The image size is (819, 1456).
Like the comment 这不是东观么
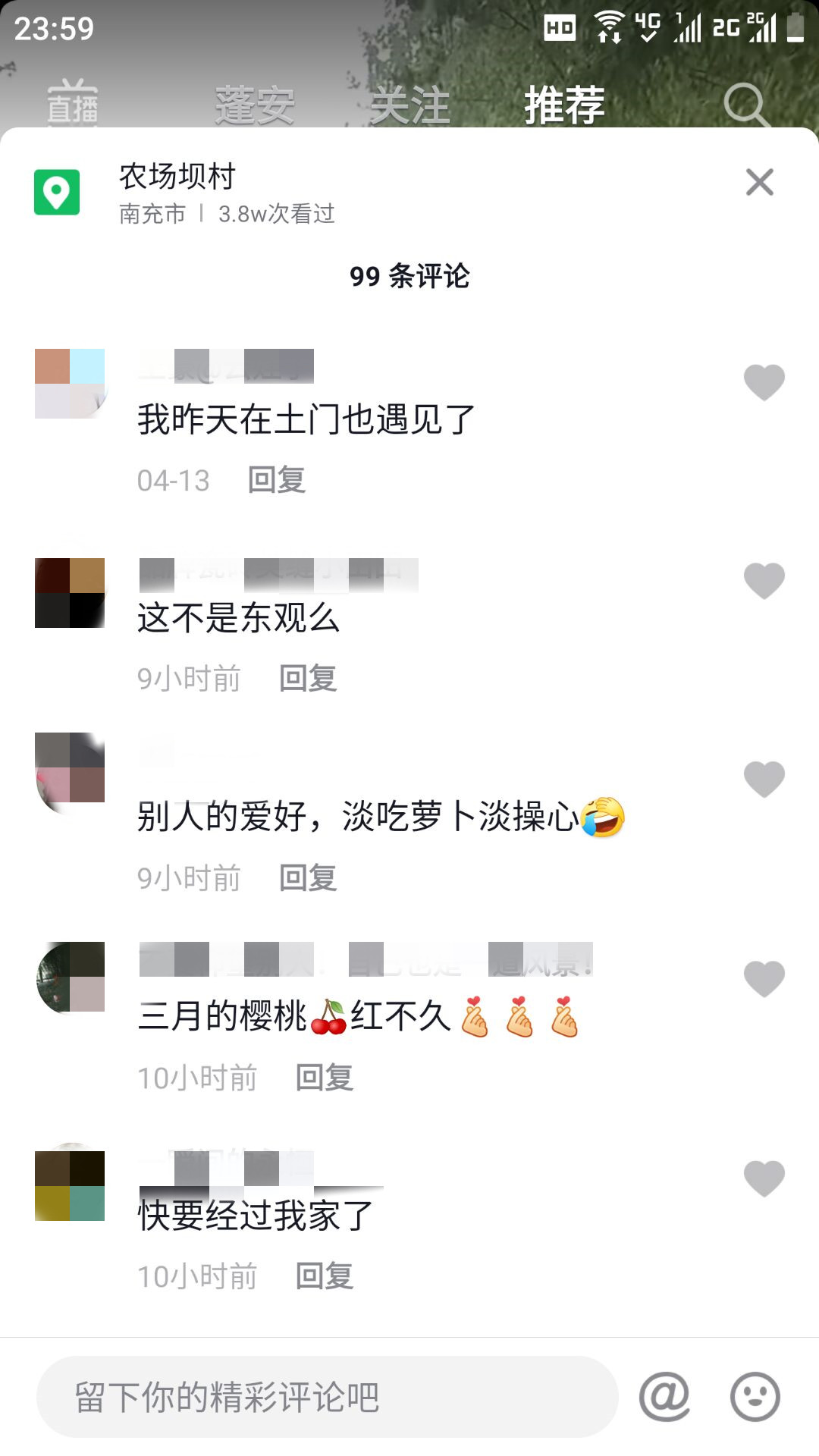tap(764, 581)
